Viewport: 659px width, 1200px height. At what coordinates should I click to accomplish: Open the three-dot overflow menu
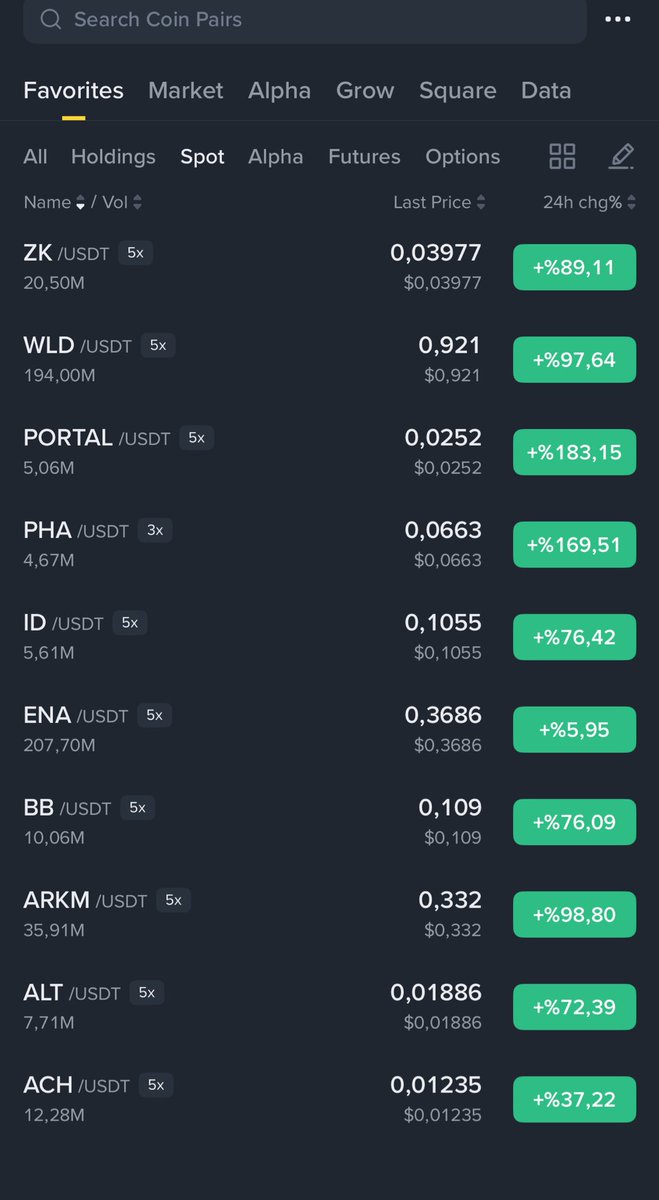pos(618,19)
